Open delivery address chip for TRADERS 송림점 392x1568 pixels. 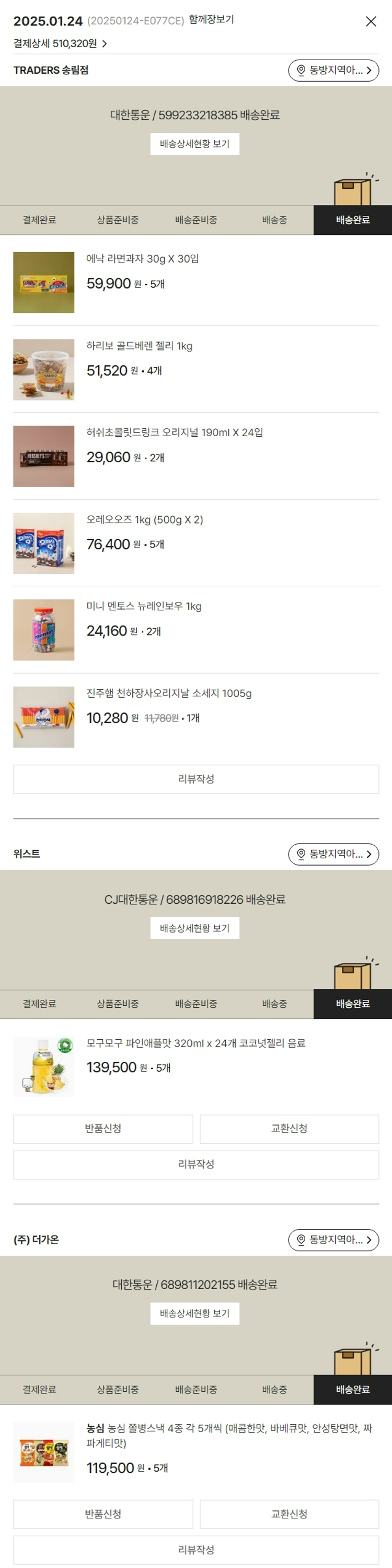(x=333, y=71)
